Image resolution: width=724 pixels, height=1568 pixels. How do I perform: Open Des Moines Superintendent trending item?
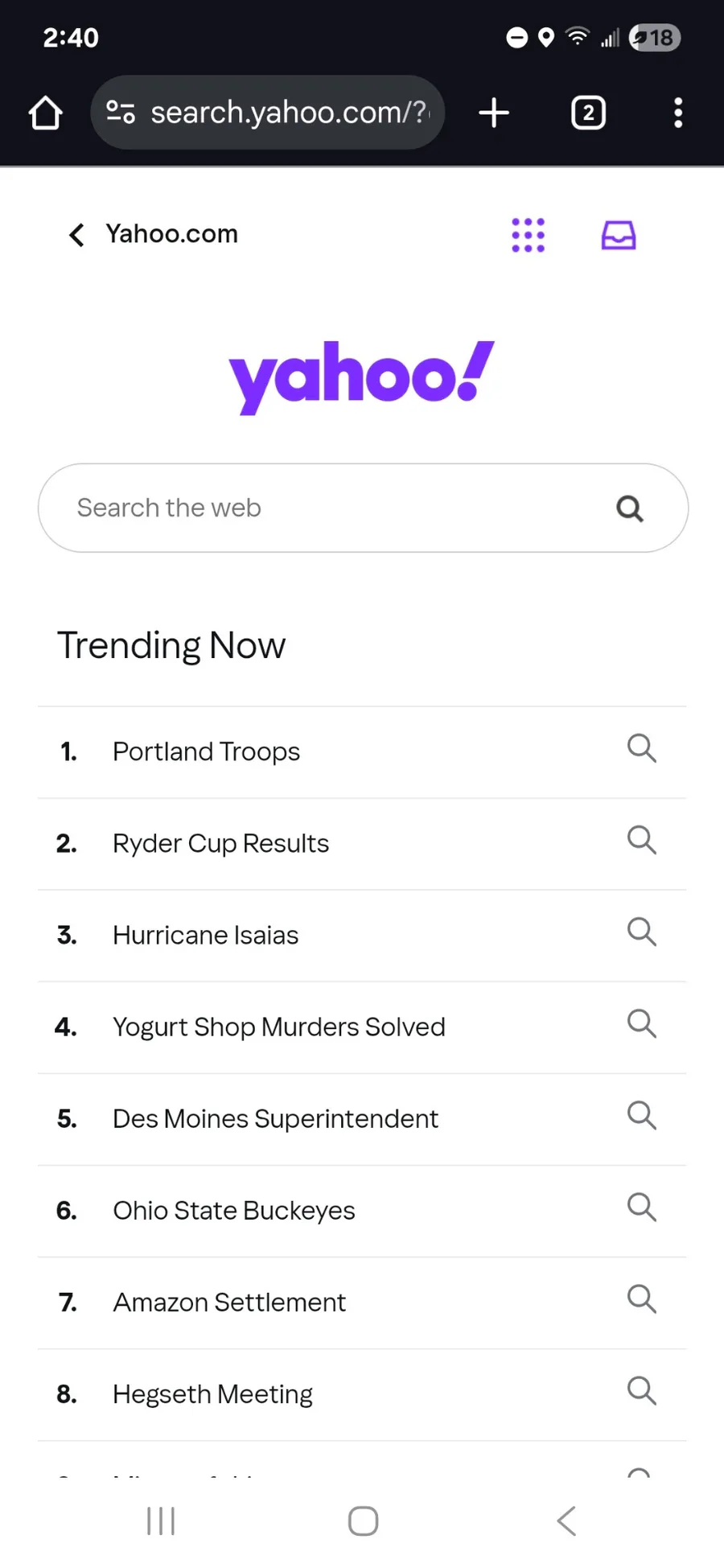(x=362, y=1119)
